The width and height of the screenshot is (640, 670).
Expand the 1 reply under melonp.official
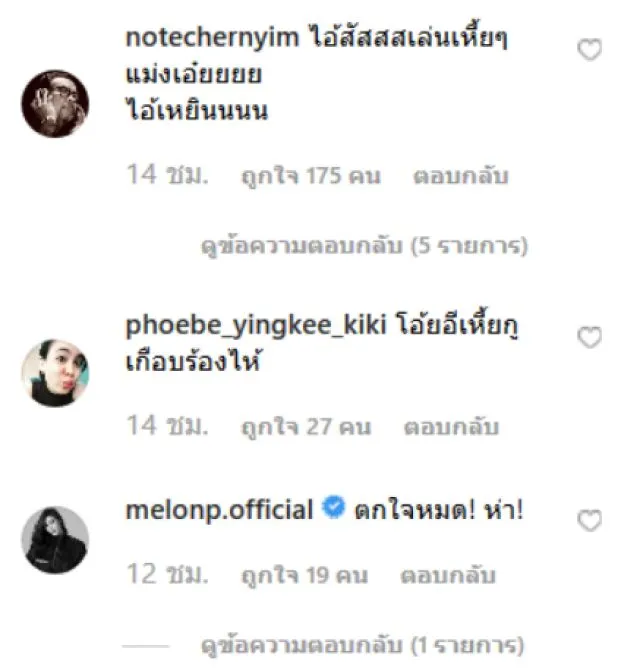362,645
